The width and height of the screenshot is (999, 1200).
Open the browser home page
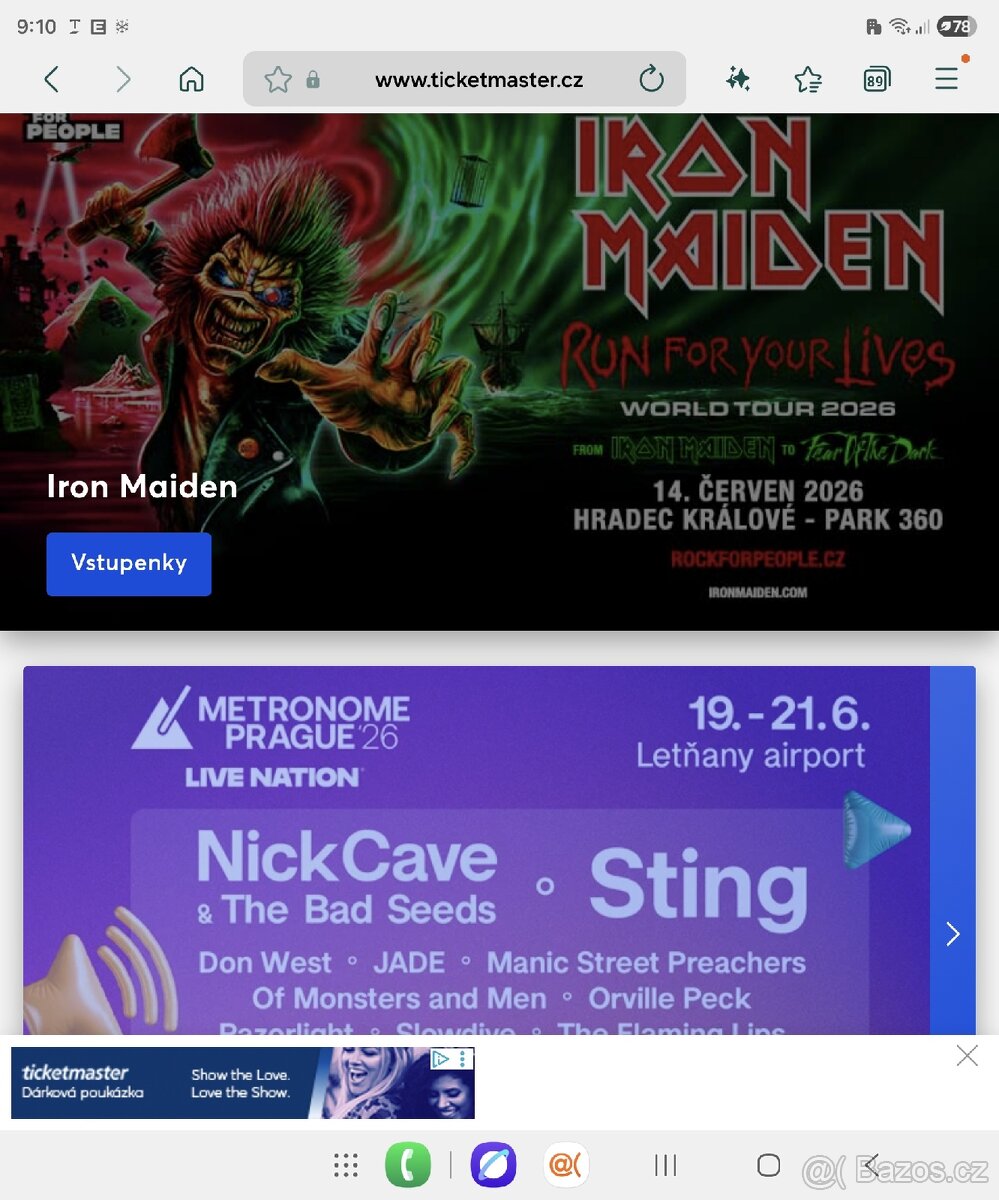click(191, 79)
